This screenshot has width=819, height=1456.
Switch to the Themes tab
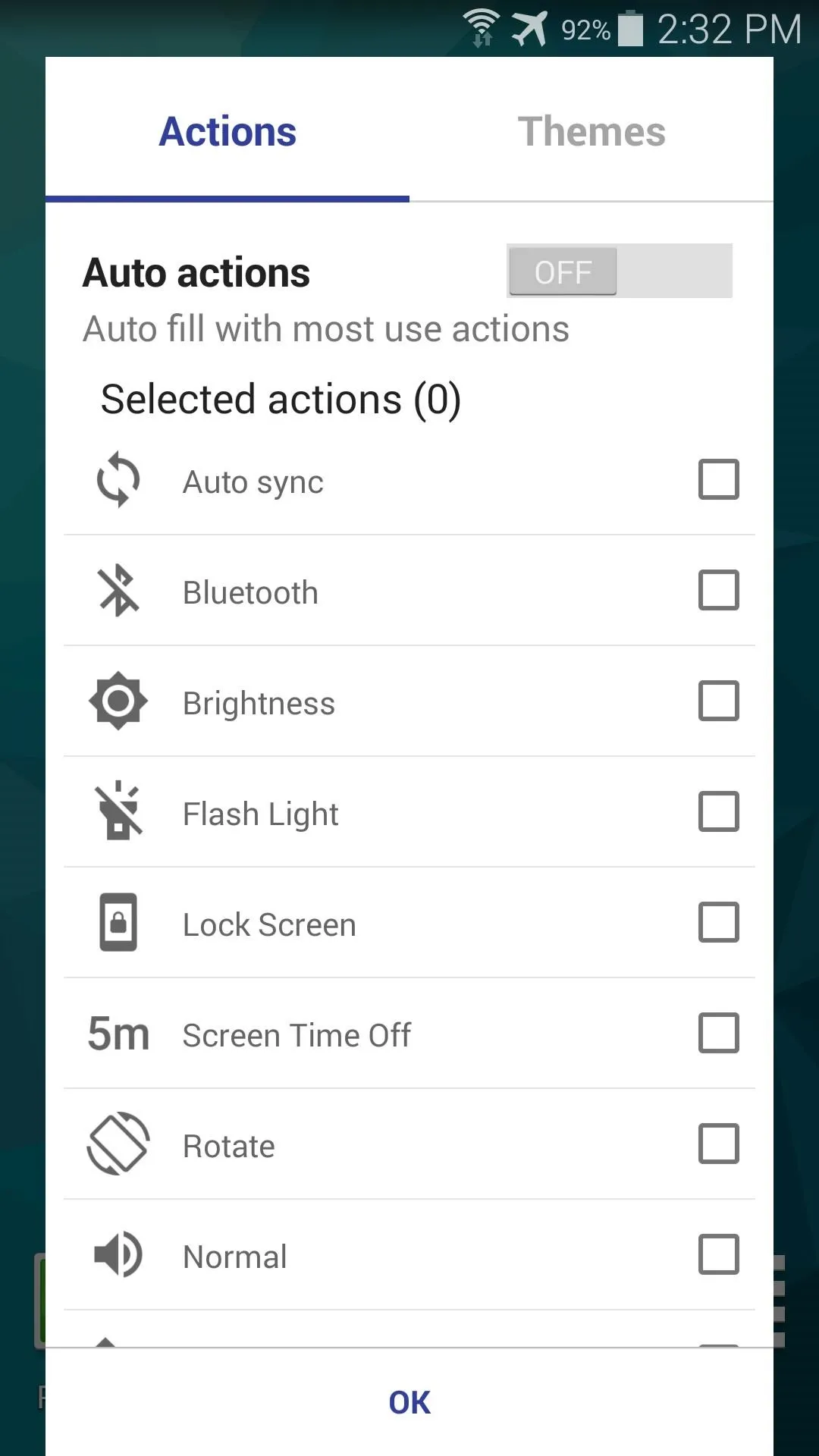tap(591, 131)
